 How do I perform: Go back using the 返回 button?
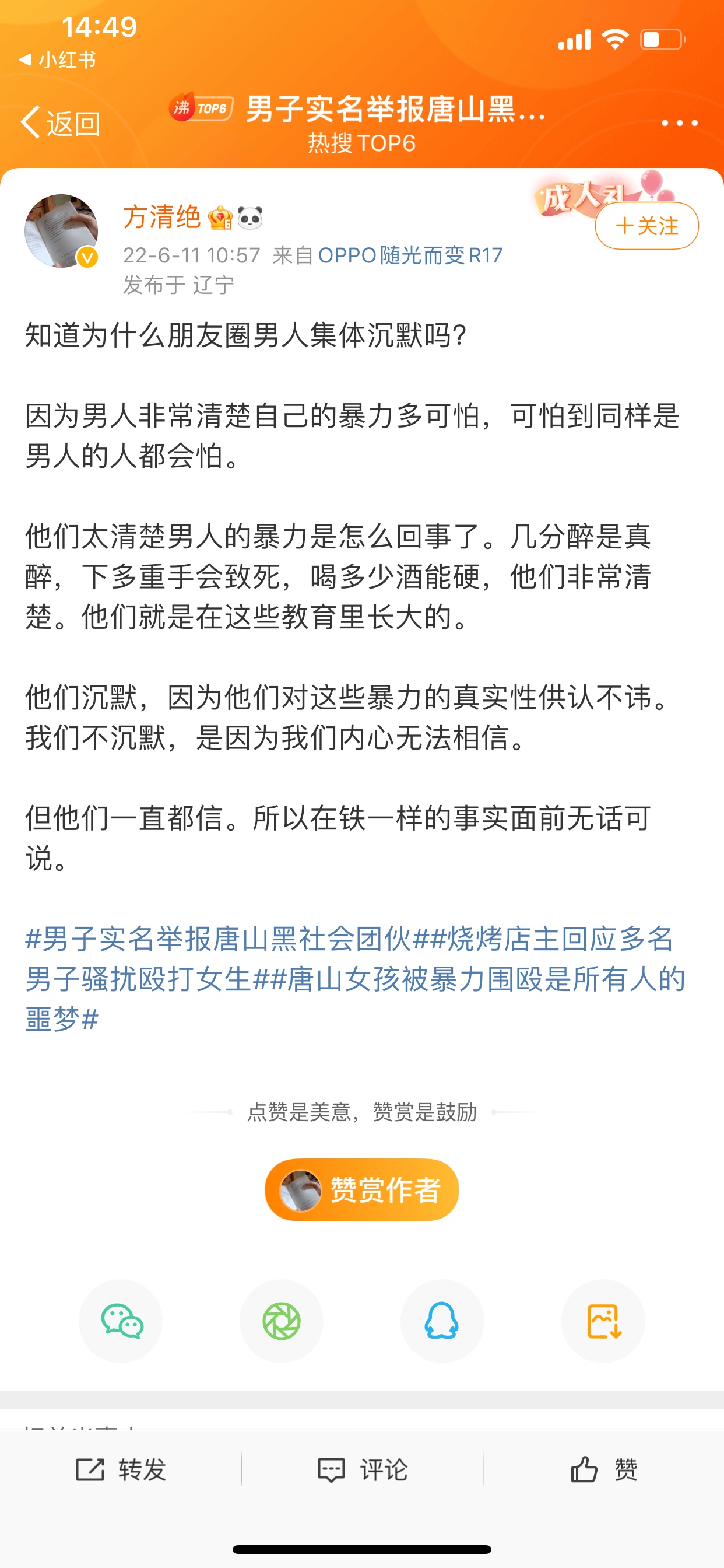pos(61,123)
